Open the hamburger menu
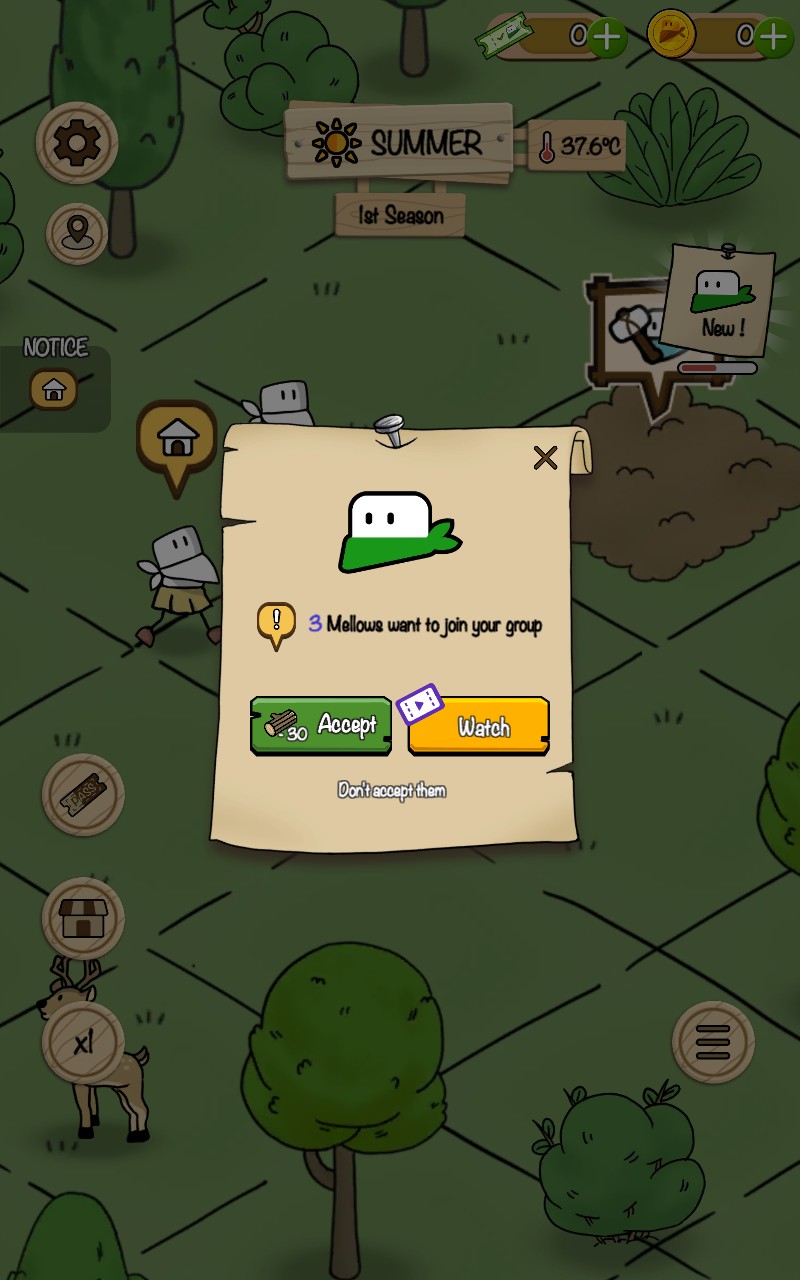 tap(713, 1042)
